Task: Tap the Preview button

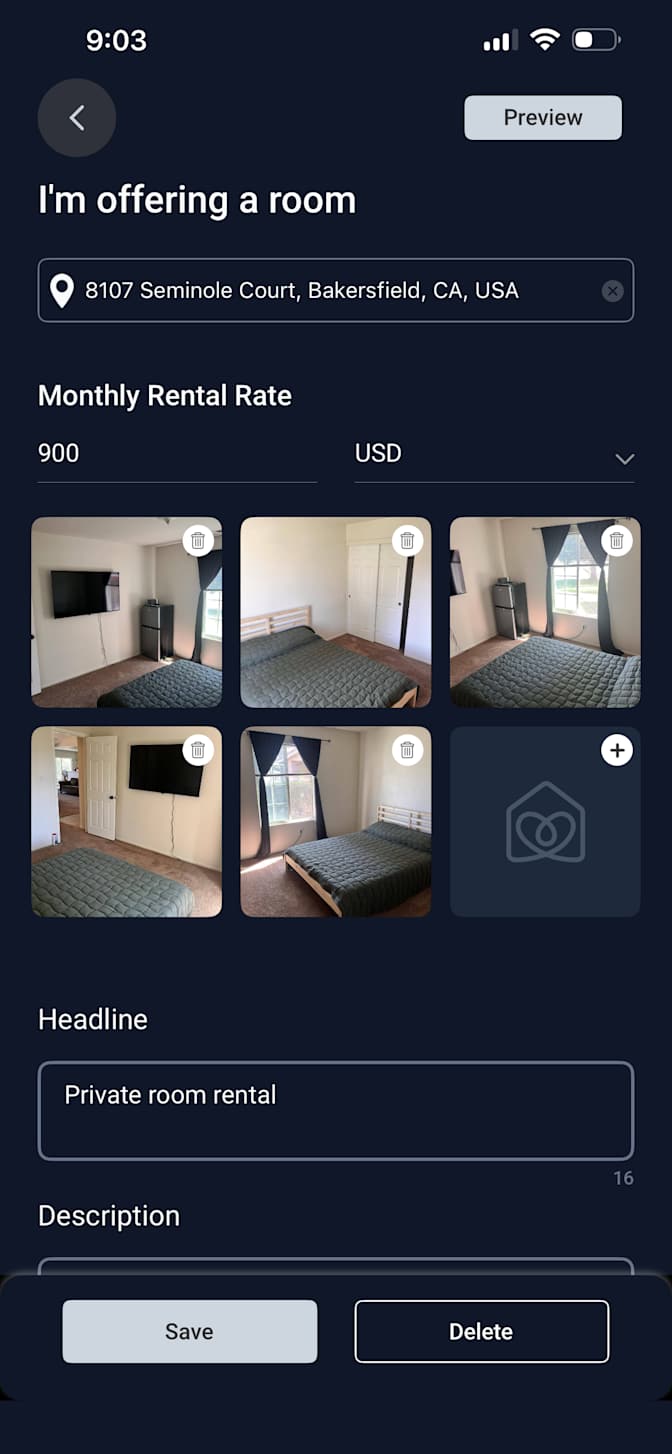Action: [543, 118]
